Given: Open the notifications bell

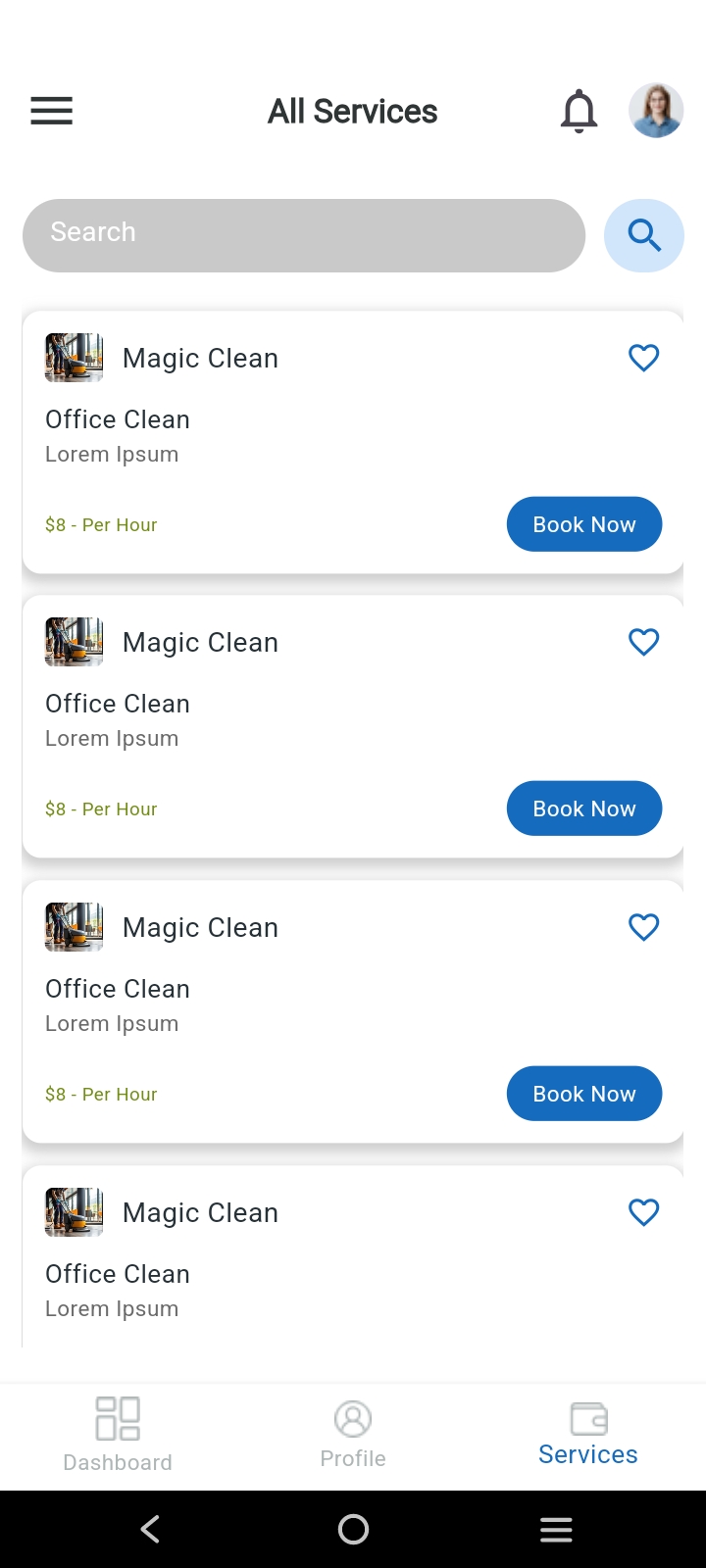Looking at the screenshot, I should pyautogui.click(x=580, y=111).
